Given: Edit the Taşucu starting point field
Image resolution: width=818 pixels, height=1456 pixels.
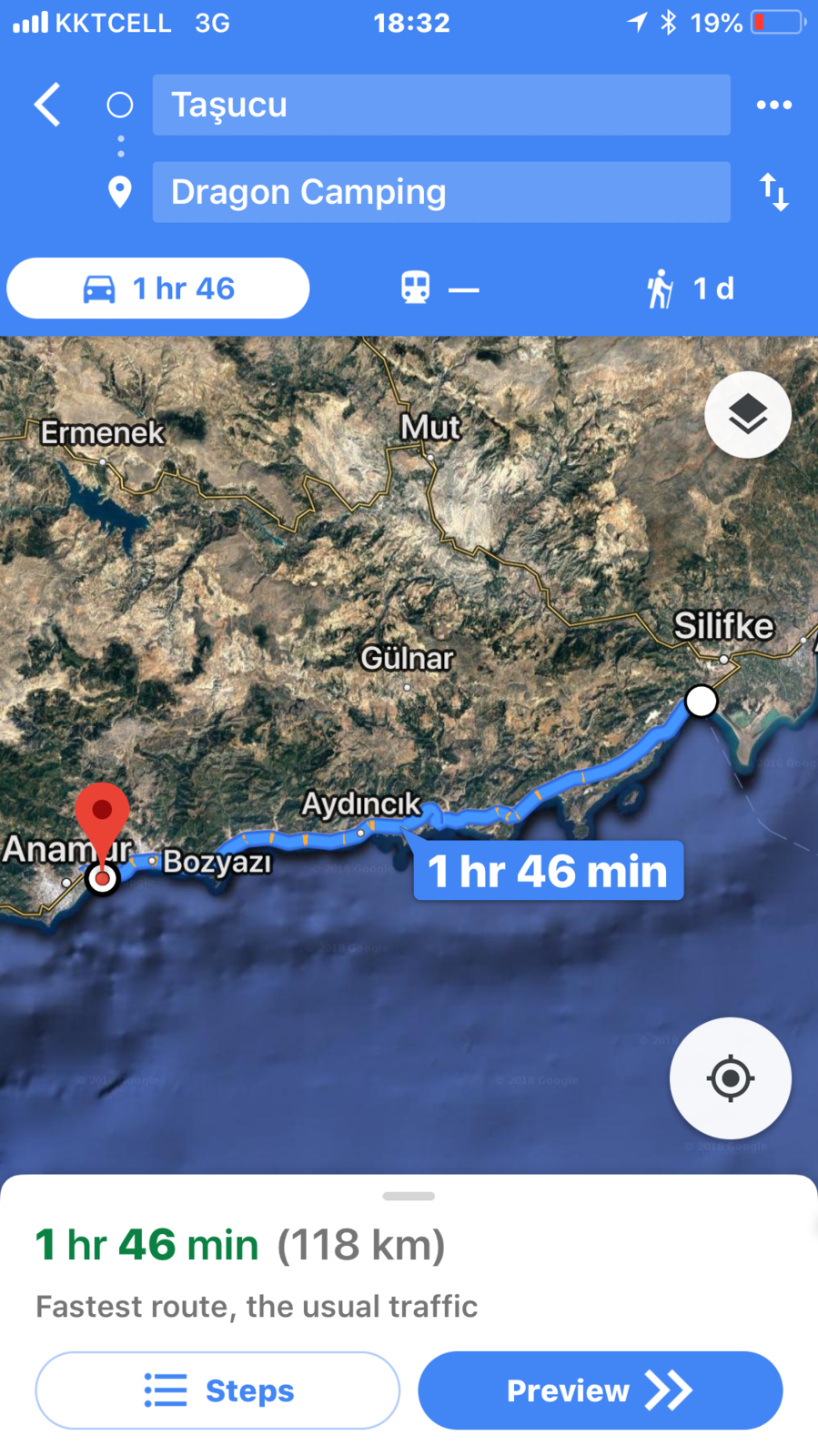Looking at the screenshot, I should pyautogui.click(x=440, y=105).
